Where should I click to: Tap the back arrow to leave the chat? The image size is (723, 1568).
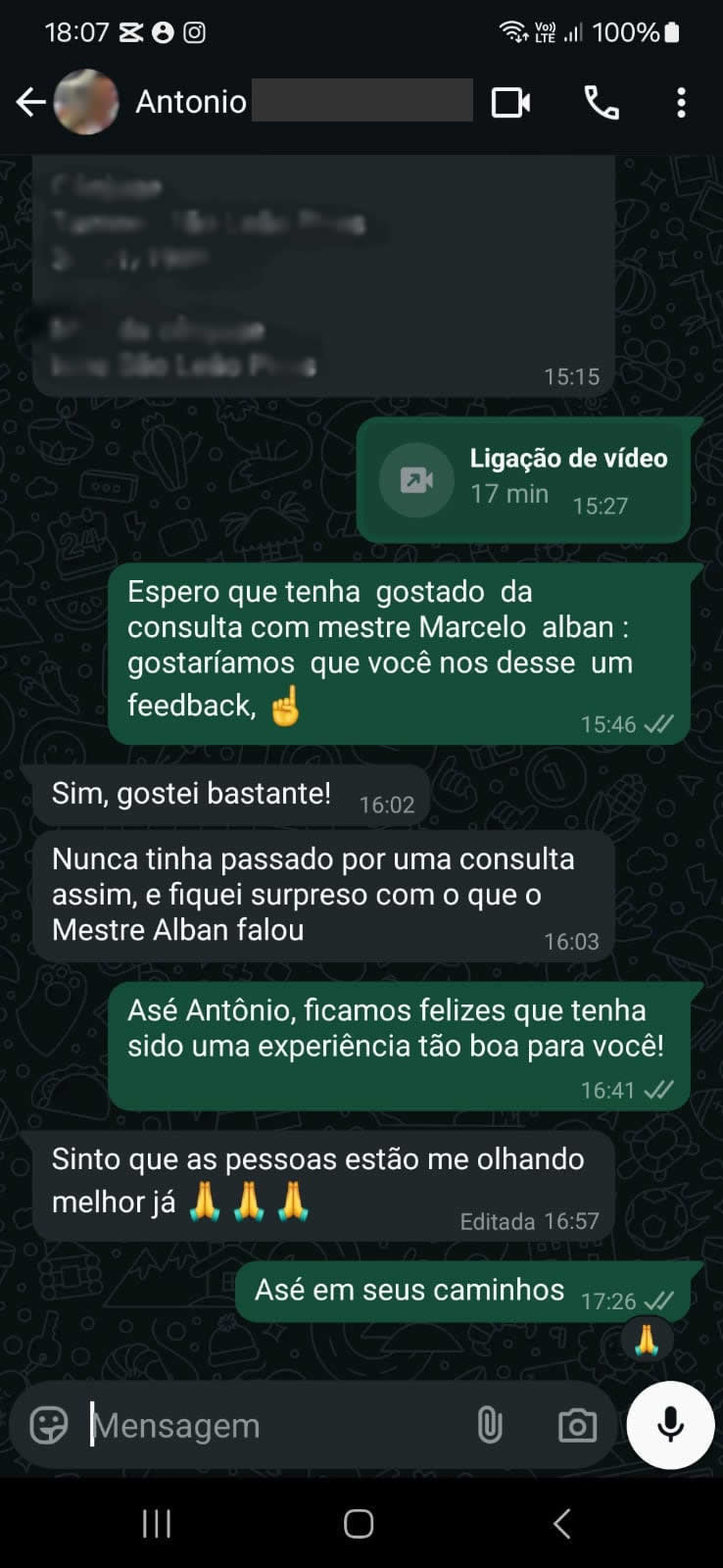pos(30,101)
